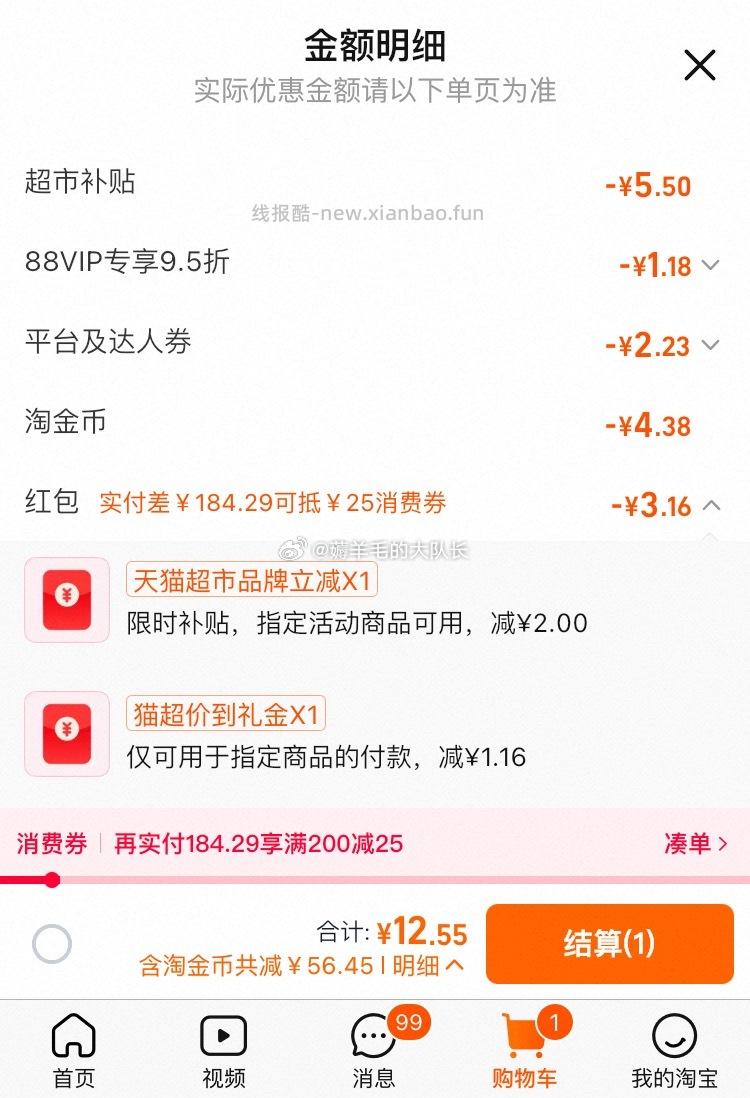Expand the 平台及达人券 coupon details
Image resolution: width=750 pixels, height=1098 pixels.
coord(710,345)
